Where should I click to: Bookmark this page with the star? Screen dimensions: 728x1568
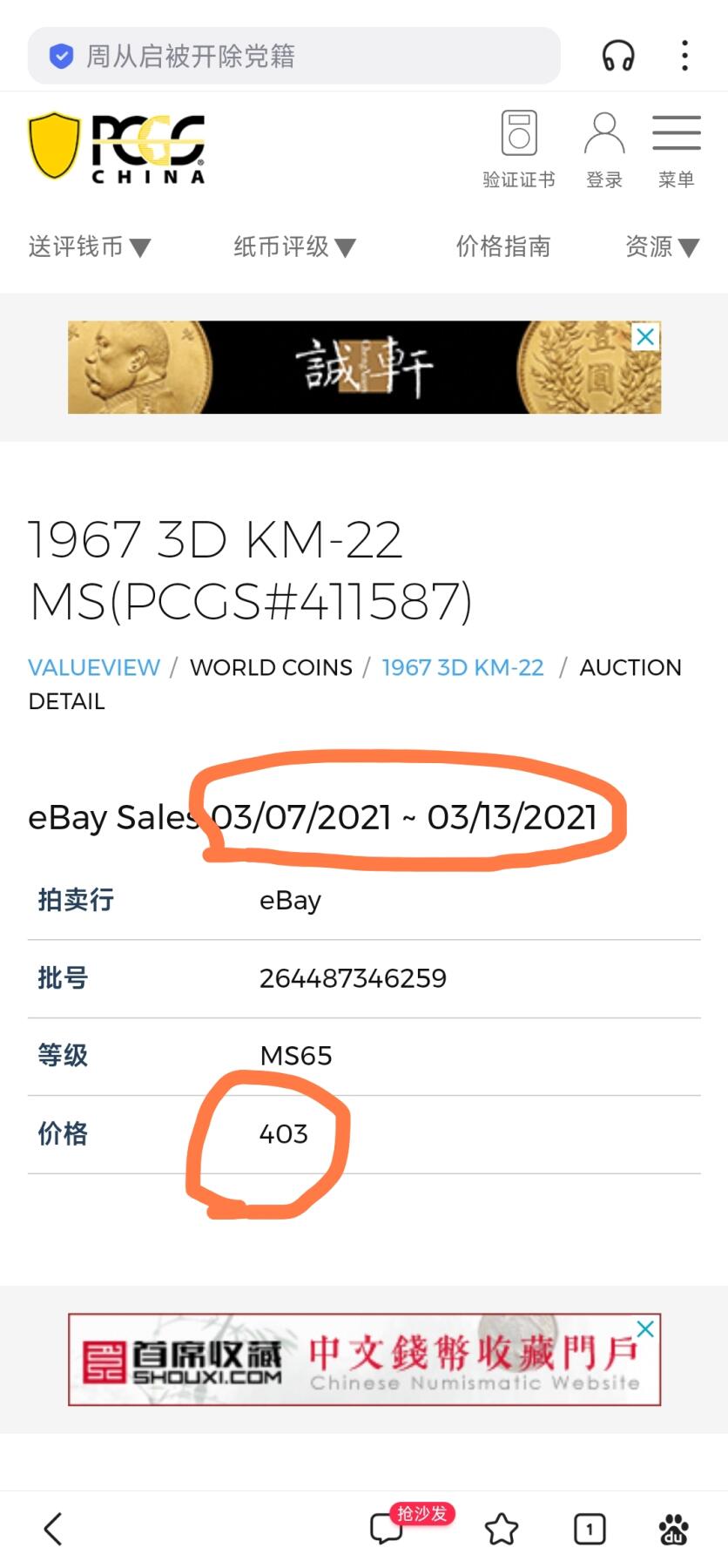502,1529
